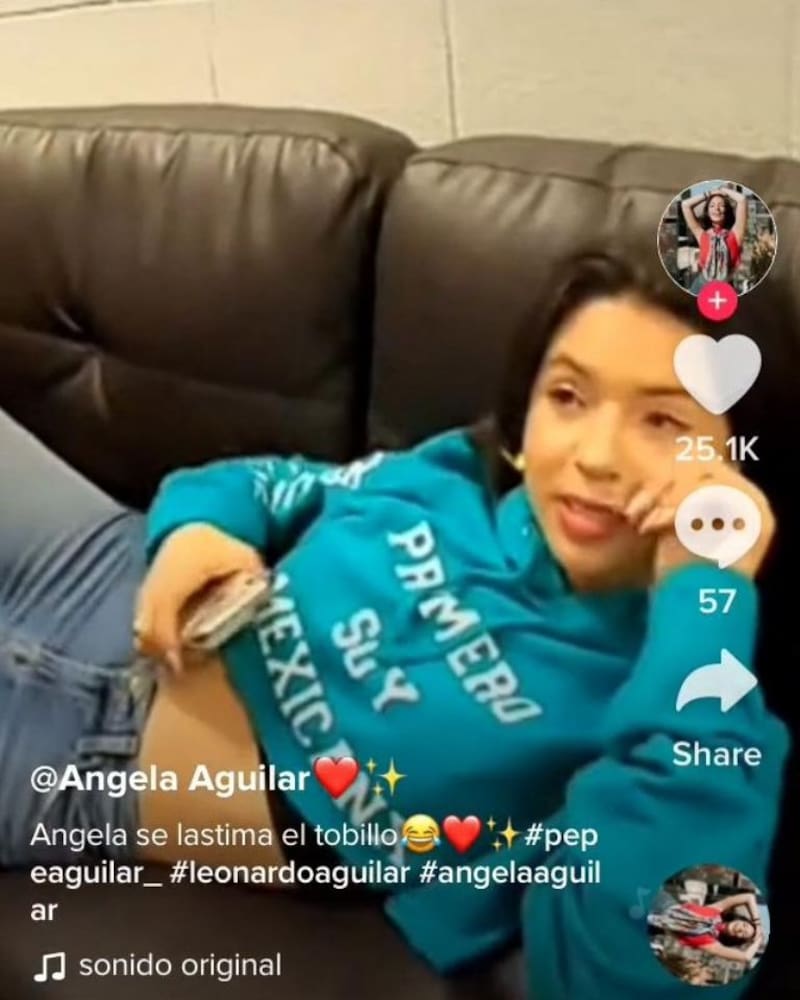The width and height of the screenshot is (800, 1000).
Task: Follow the creator with the plus badge
Action: (716, 301)
